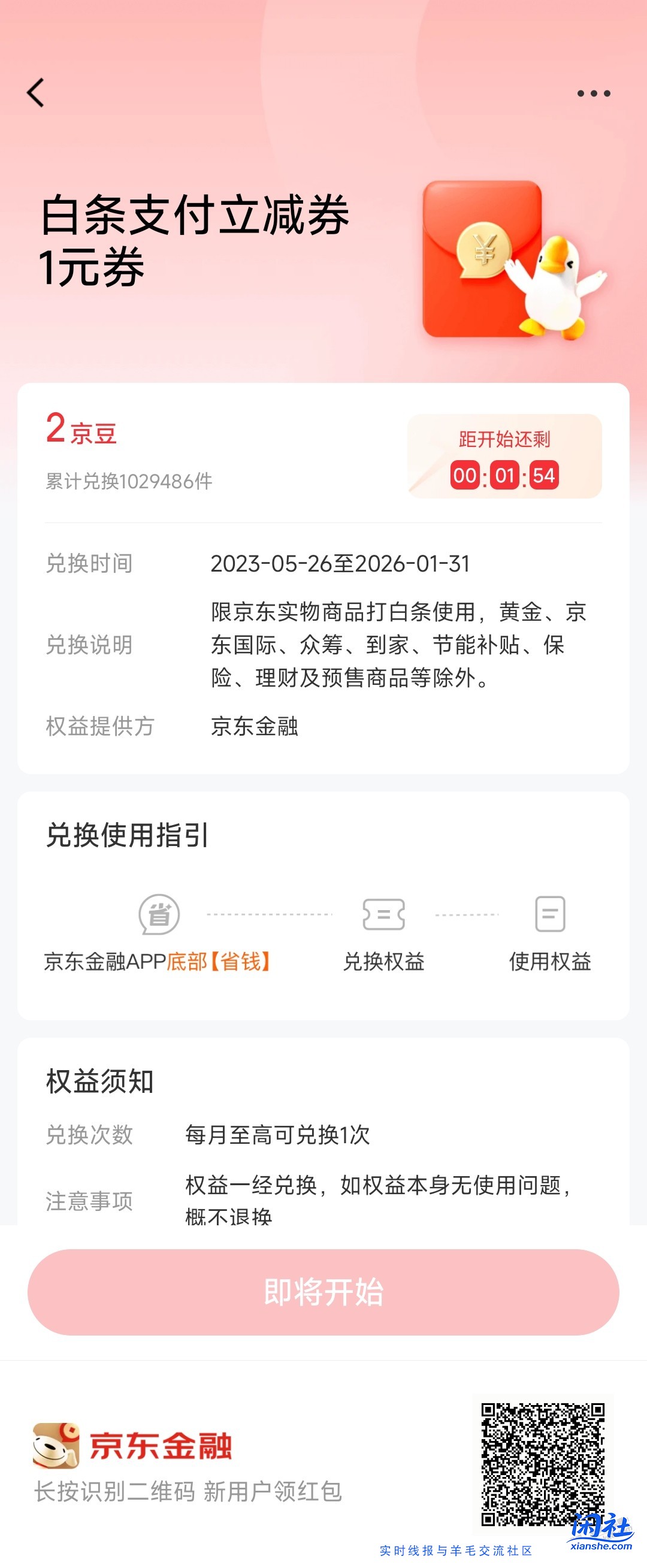The image size is (647, 1568).
Task: Tap the 注意事项 notice row
Action: 91,1200
